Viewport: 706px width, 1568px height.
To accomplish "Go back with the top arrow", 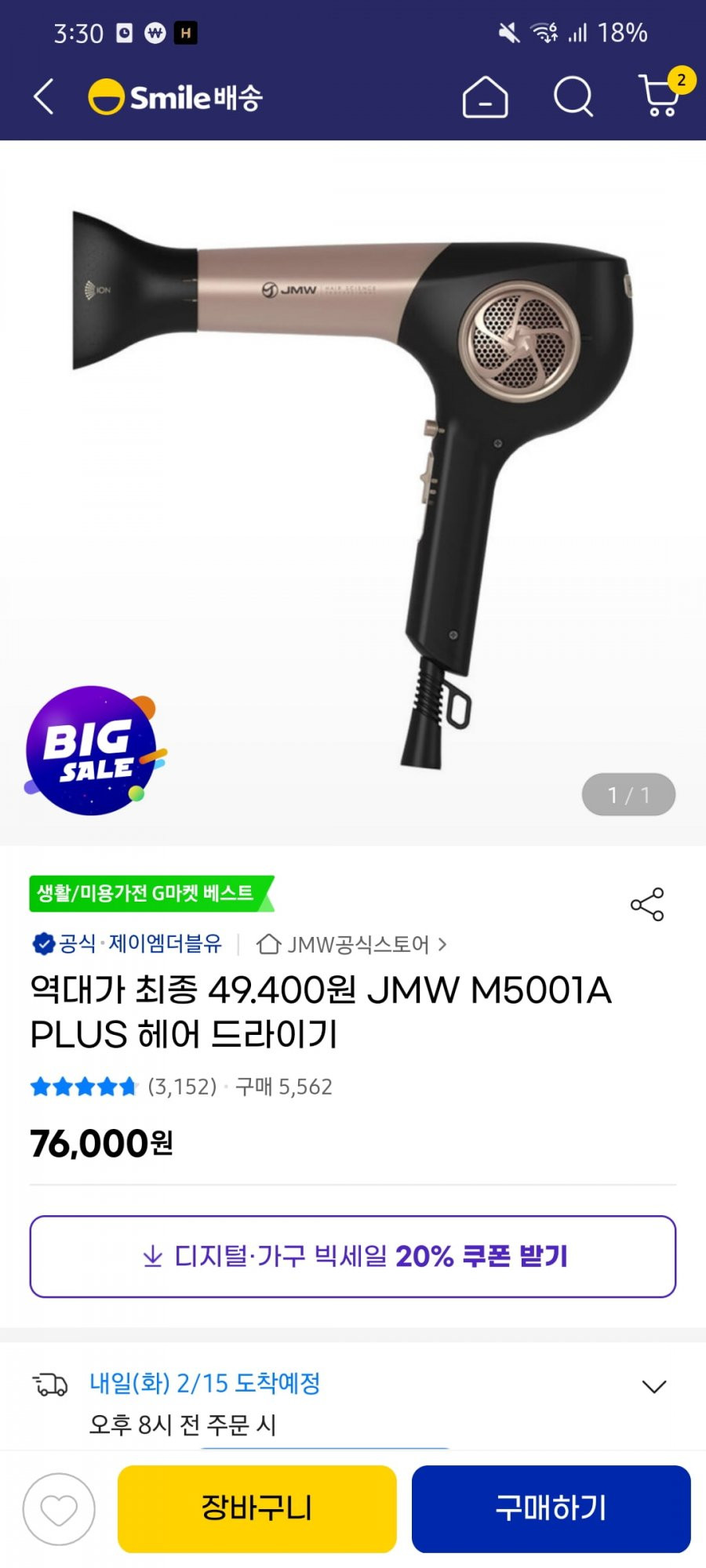I will (44, 97).
